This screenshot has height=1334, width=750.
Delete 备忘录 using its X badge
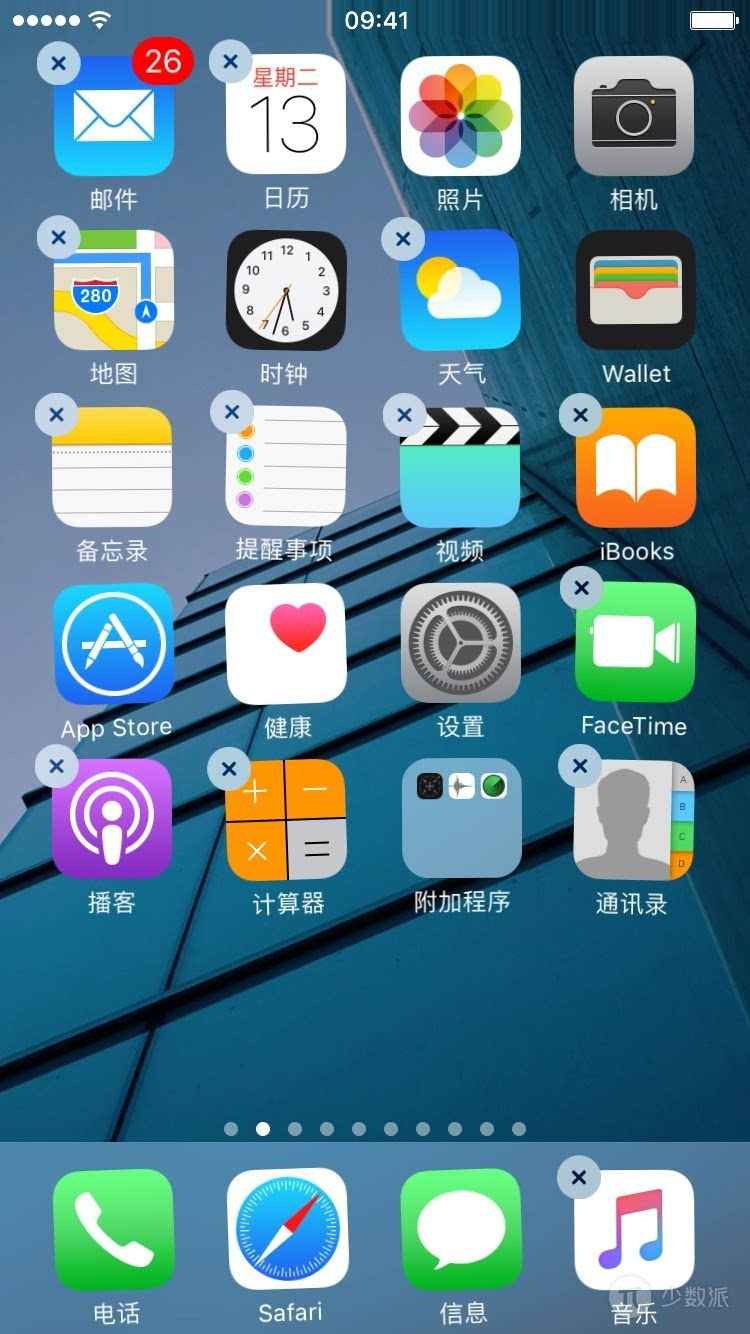pos(57,414)
